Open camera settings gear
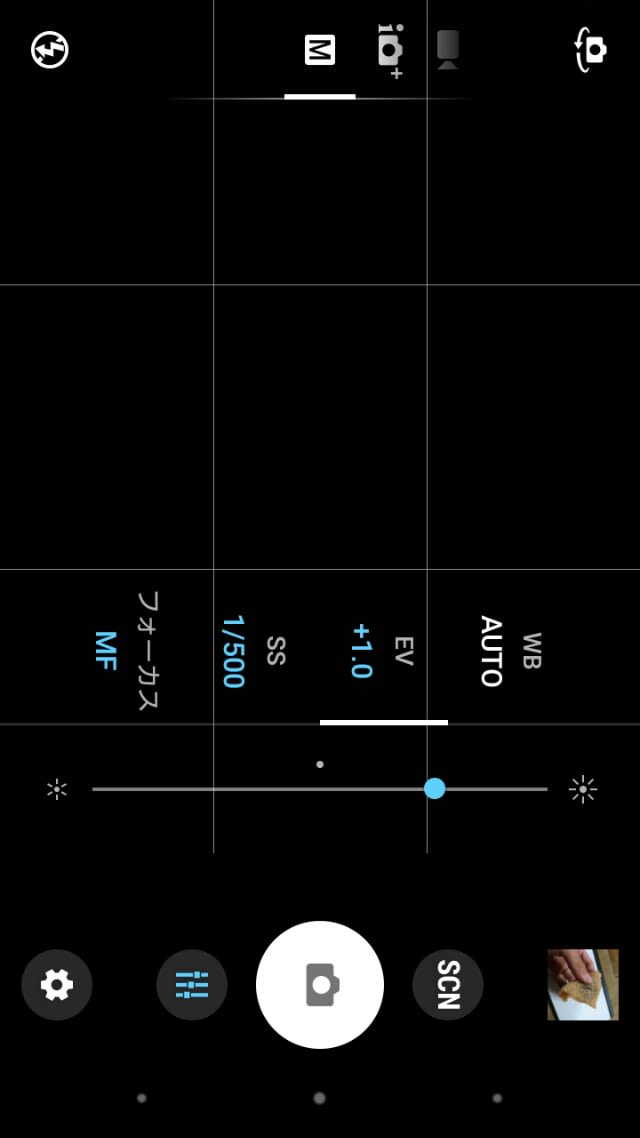640x1138 pixels. coord(57,985)
